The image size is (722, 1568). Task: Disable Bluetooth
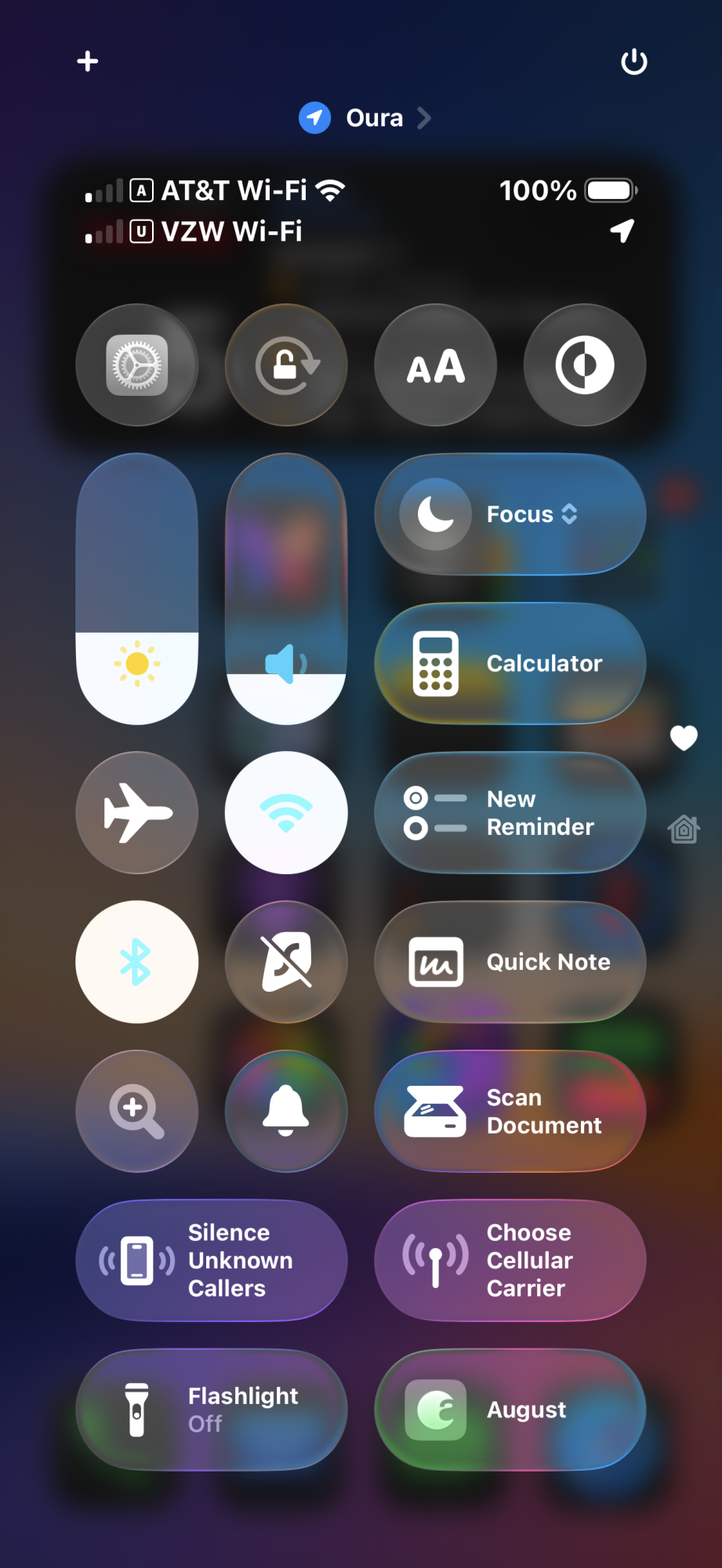[137, 962]
